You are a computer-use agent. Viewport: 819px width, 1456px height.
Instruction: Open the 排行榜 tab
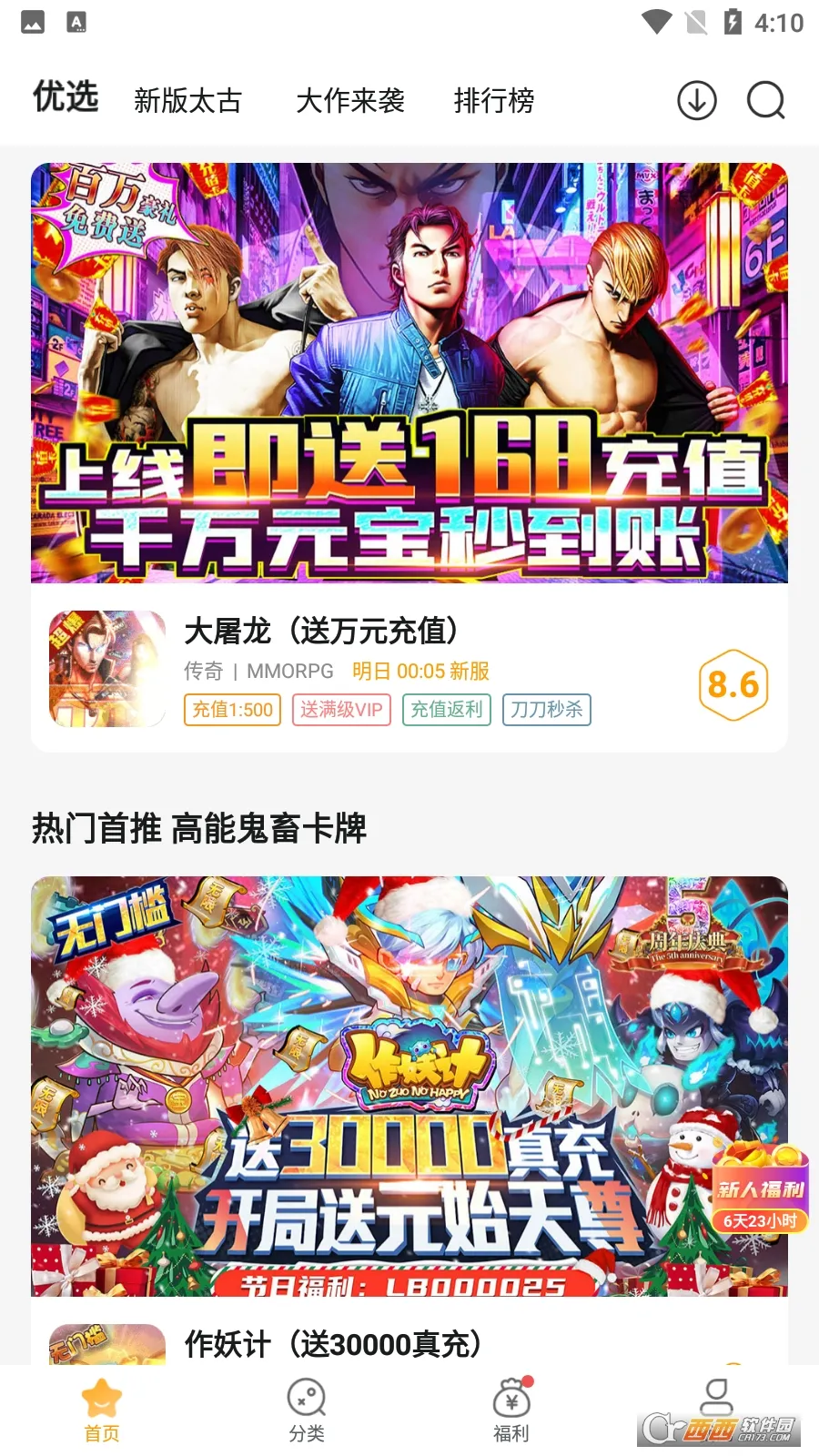click(x=495, y=100)
